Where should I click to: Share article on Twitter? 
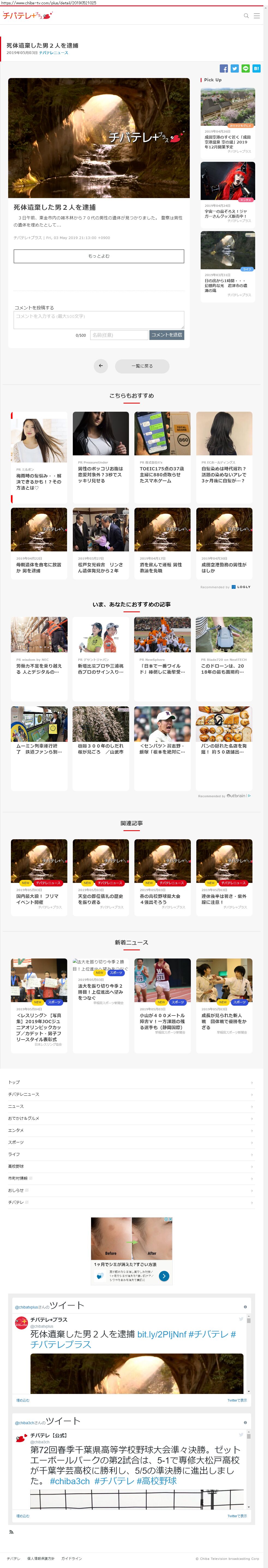234,69
